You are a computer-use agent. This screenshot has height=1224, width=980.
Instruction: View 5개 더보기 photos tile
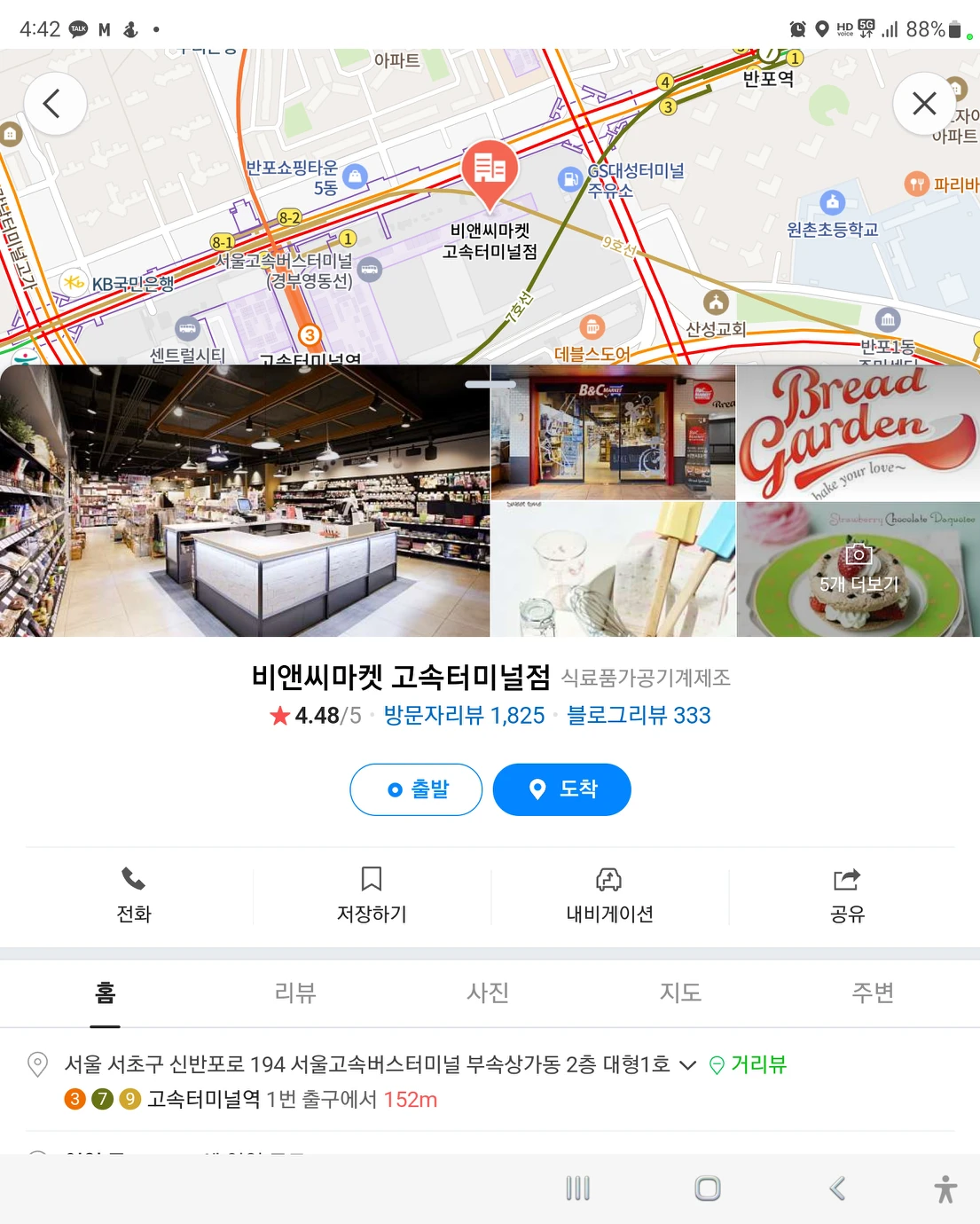tap(858, 569)
